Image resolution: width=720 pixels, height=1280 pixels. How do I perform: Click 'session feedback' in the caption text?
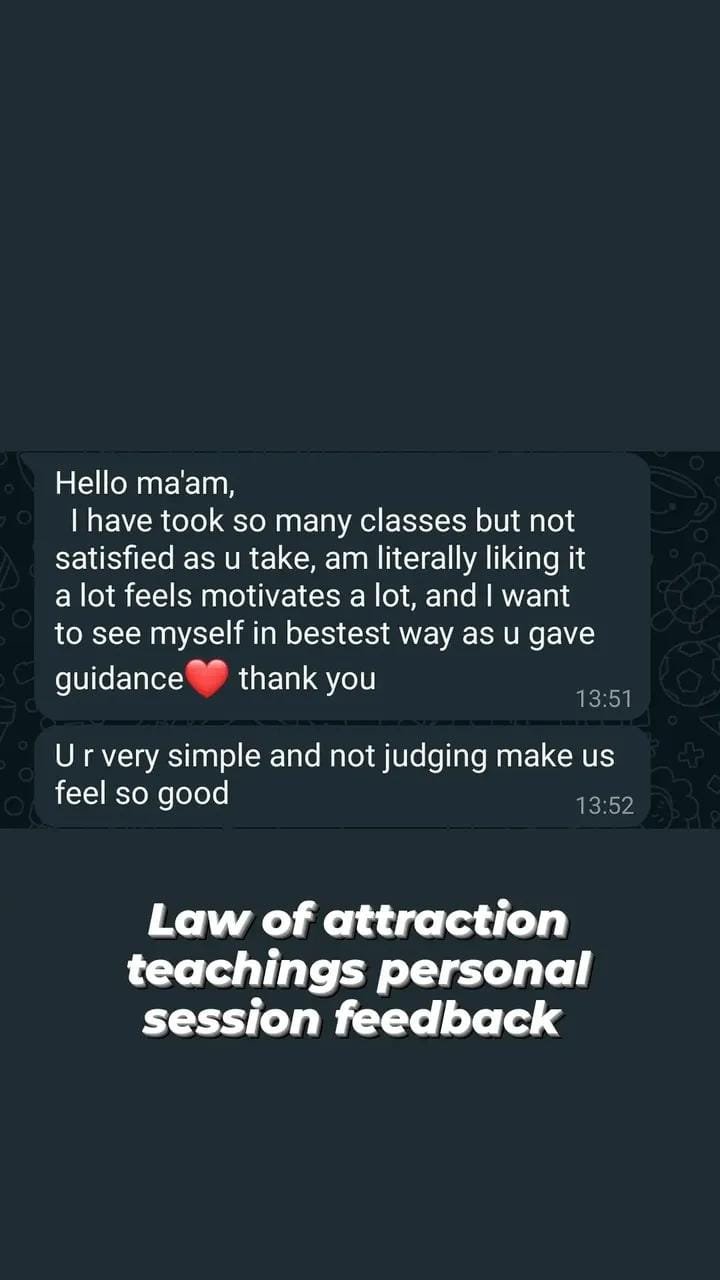tap(357, 1020)
